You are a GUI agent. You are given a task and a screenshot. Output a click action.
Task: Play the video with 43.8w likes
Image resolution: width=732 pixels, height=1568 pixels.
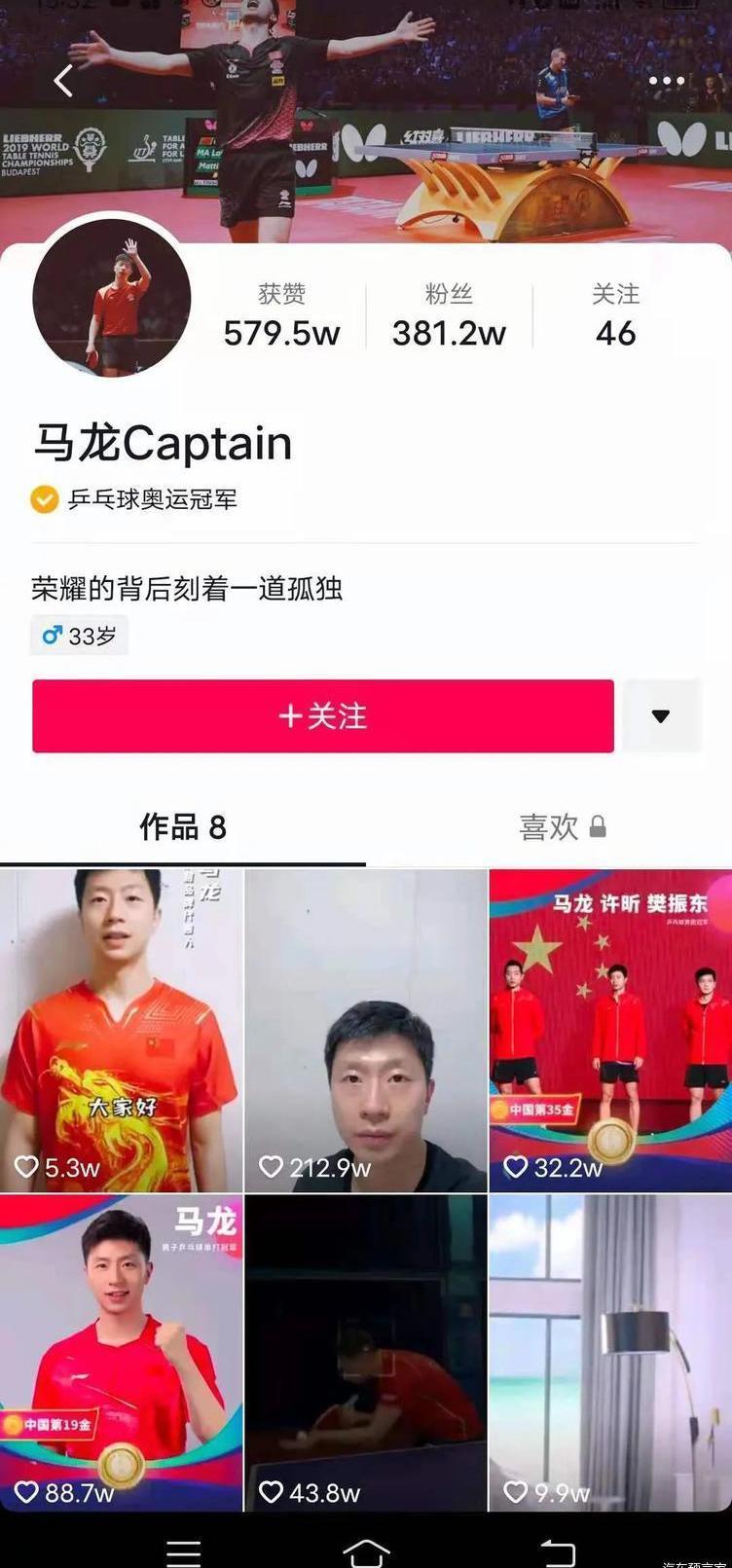pyautogui.click(x=365, y=1353)
